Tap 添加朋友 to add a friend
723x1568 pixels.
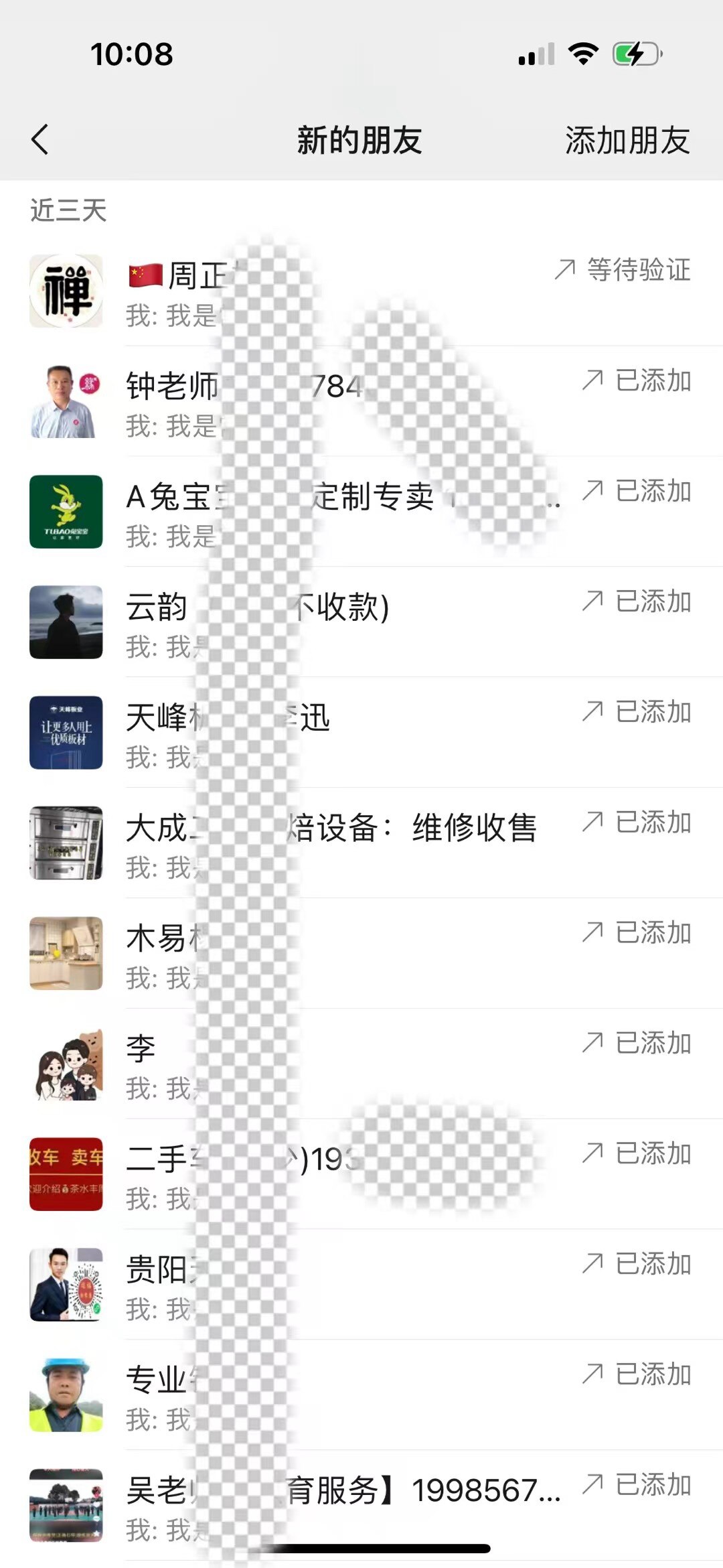tap(627, 141)
